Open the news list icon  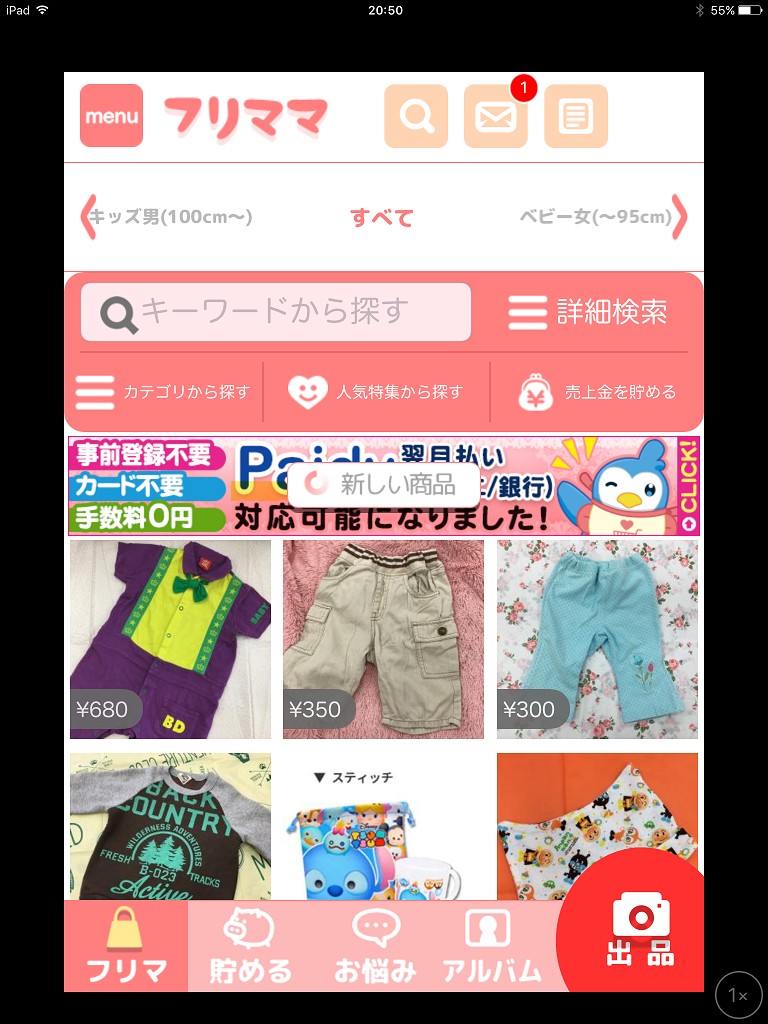coord(576,116)
